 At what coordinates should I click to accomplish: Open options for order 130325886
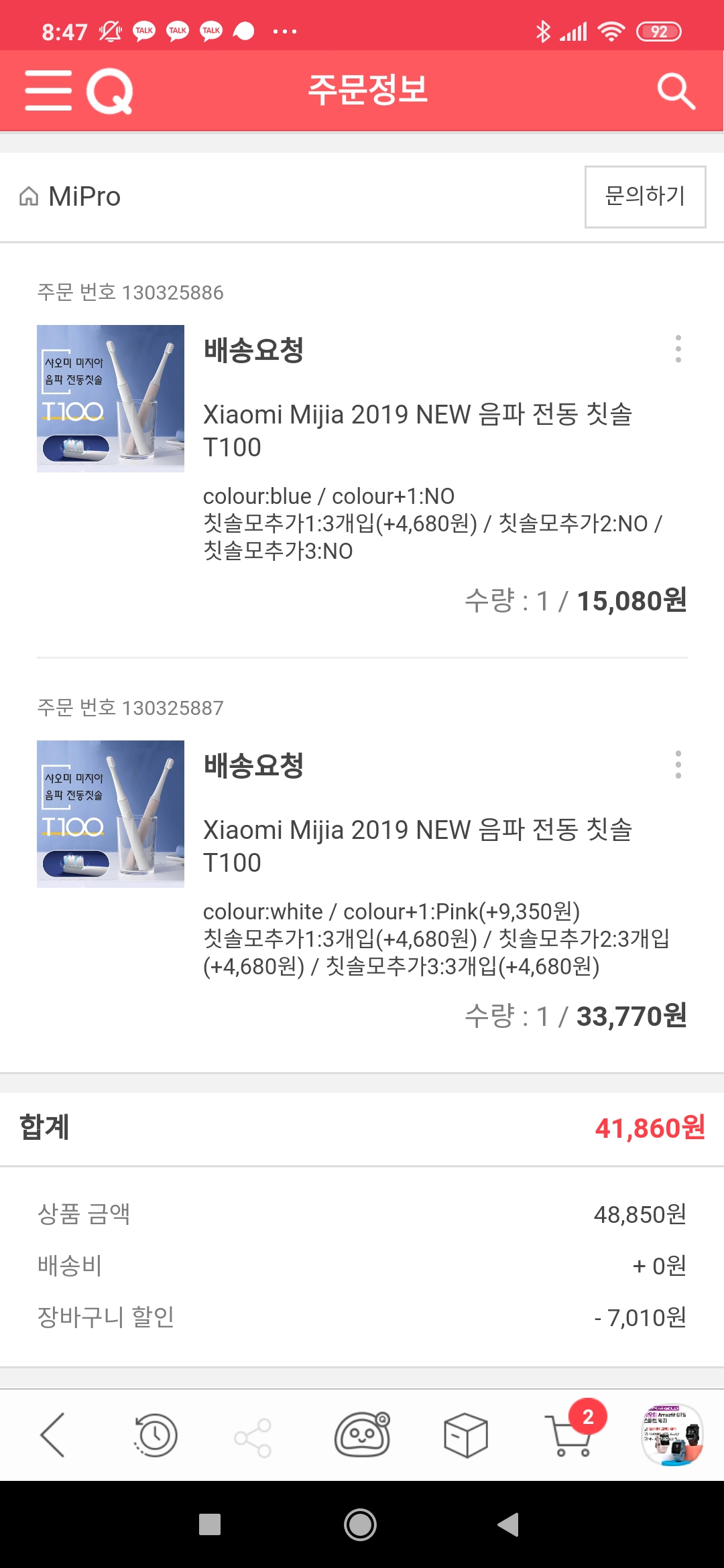(x=678, y=349)
